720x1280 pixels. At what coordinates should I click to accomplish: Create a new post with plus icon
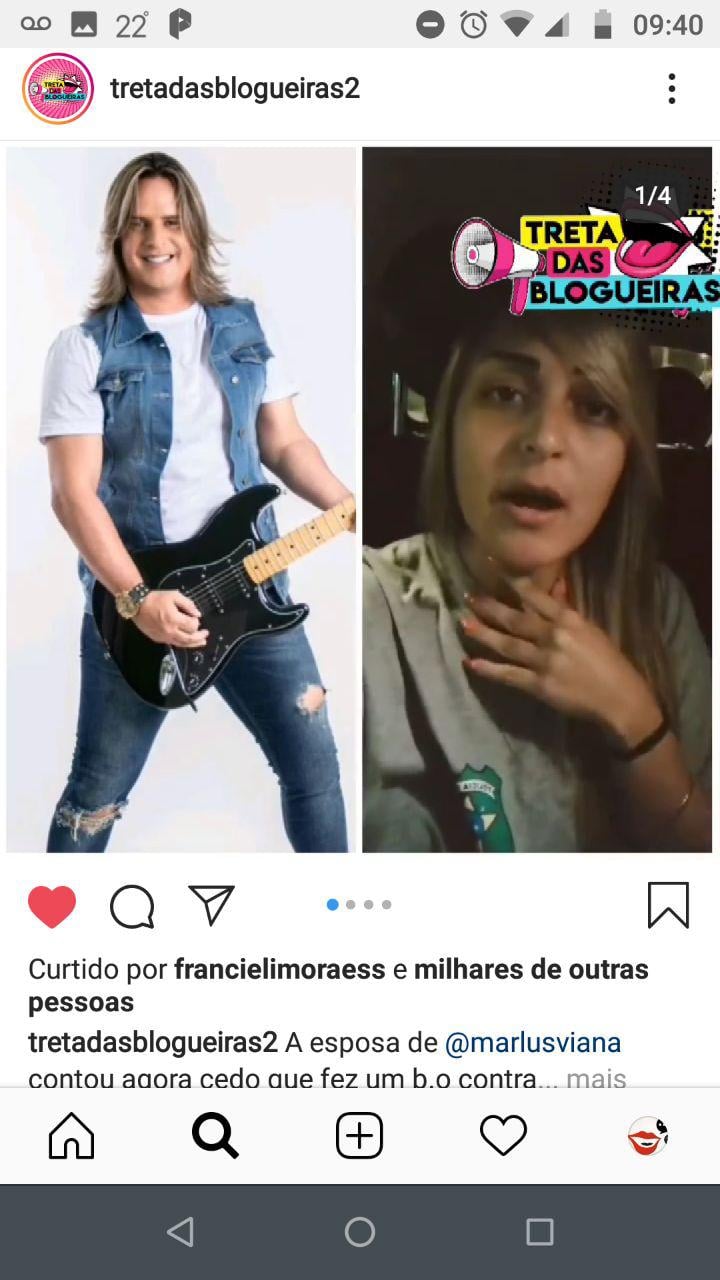point(359,1137)
